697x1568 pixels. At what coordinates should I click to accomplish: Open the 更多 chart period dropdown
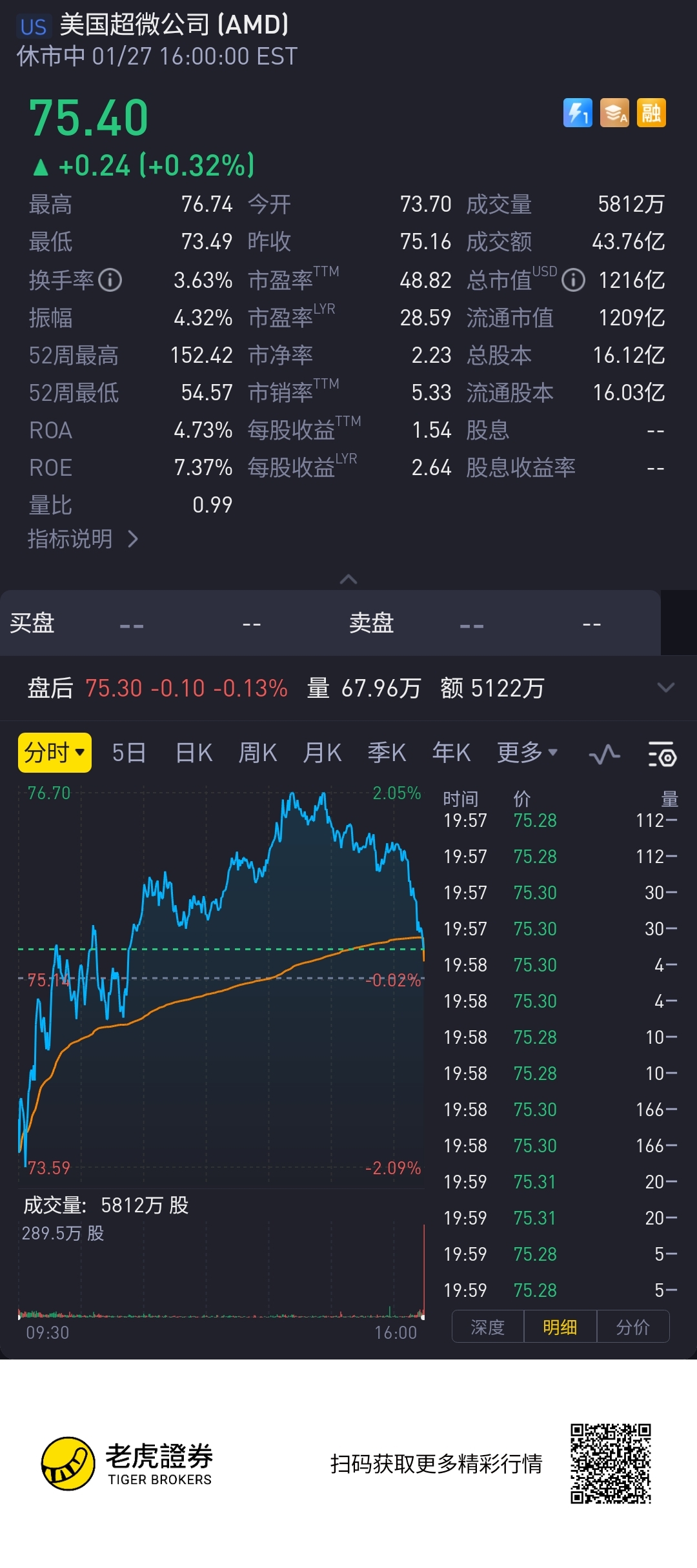[527, 753]
